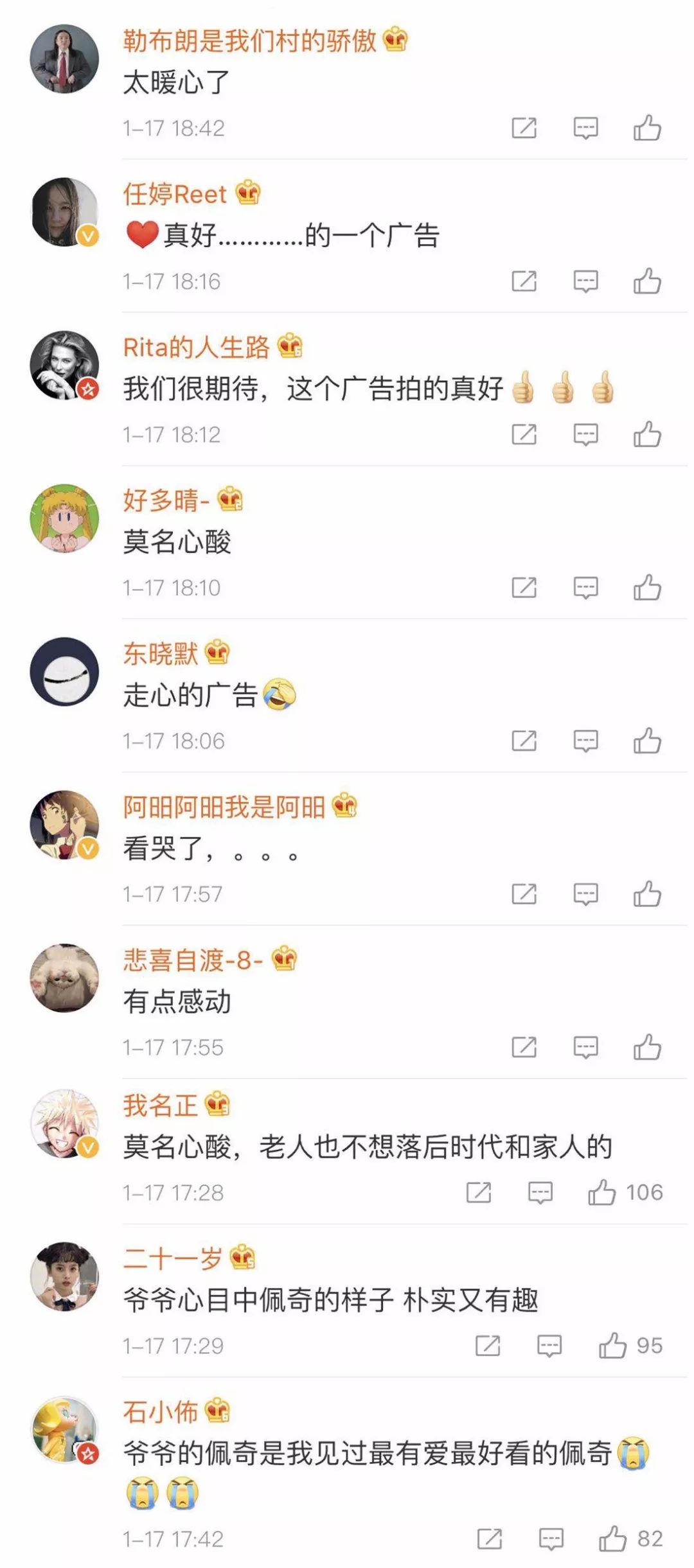The height and width of the screenshot is (1568, 694).
Task: Like the comment by 我名正
Action: [x=602, y=1193]
